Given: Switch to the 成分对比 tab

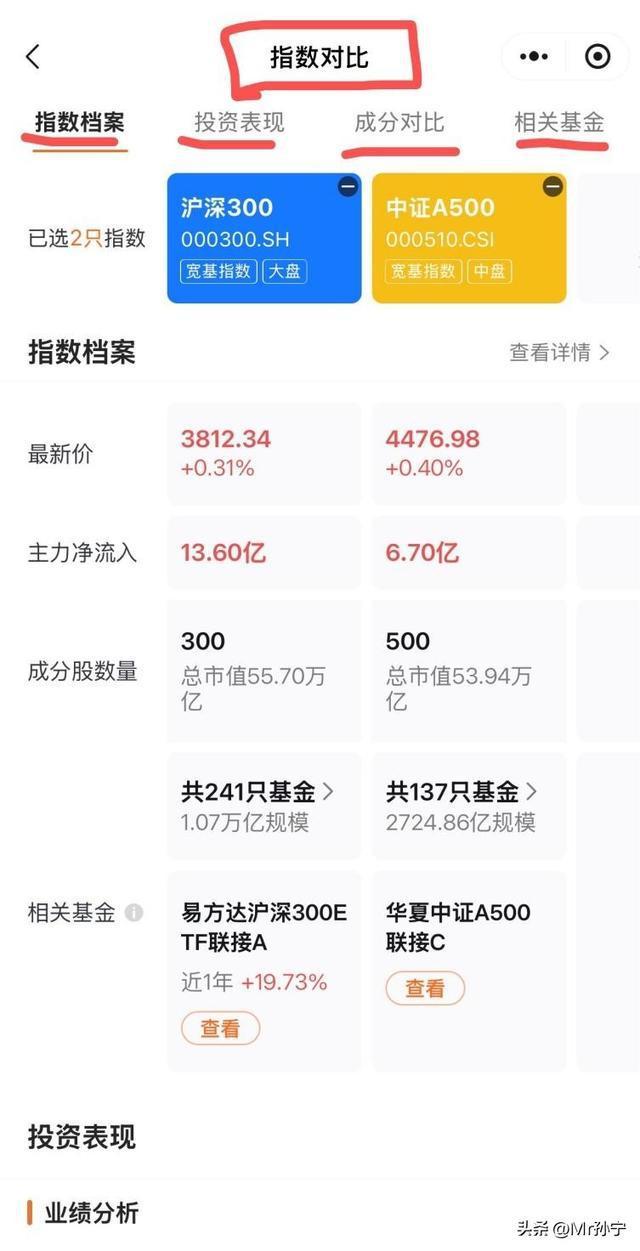Looking at the screenshot, I should click(399, 123).
